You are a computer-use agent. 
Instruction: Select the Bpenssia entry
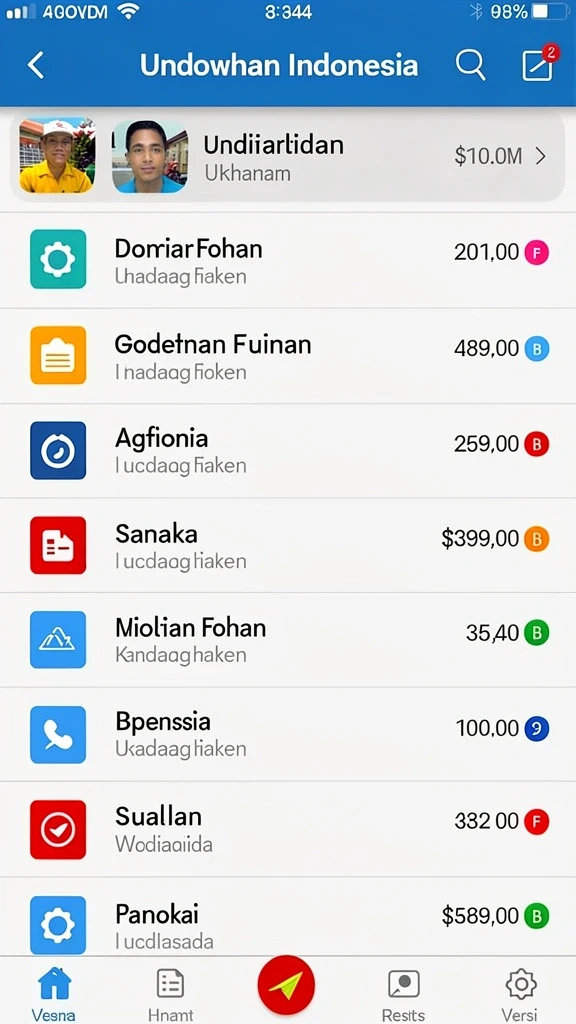(288, 735)
